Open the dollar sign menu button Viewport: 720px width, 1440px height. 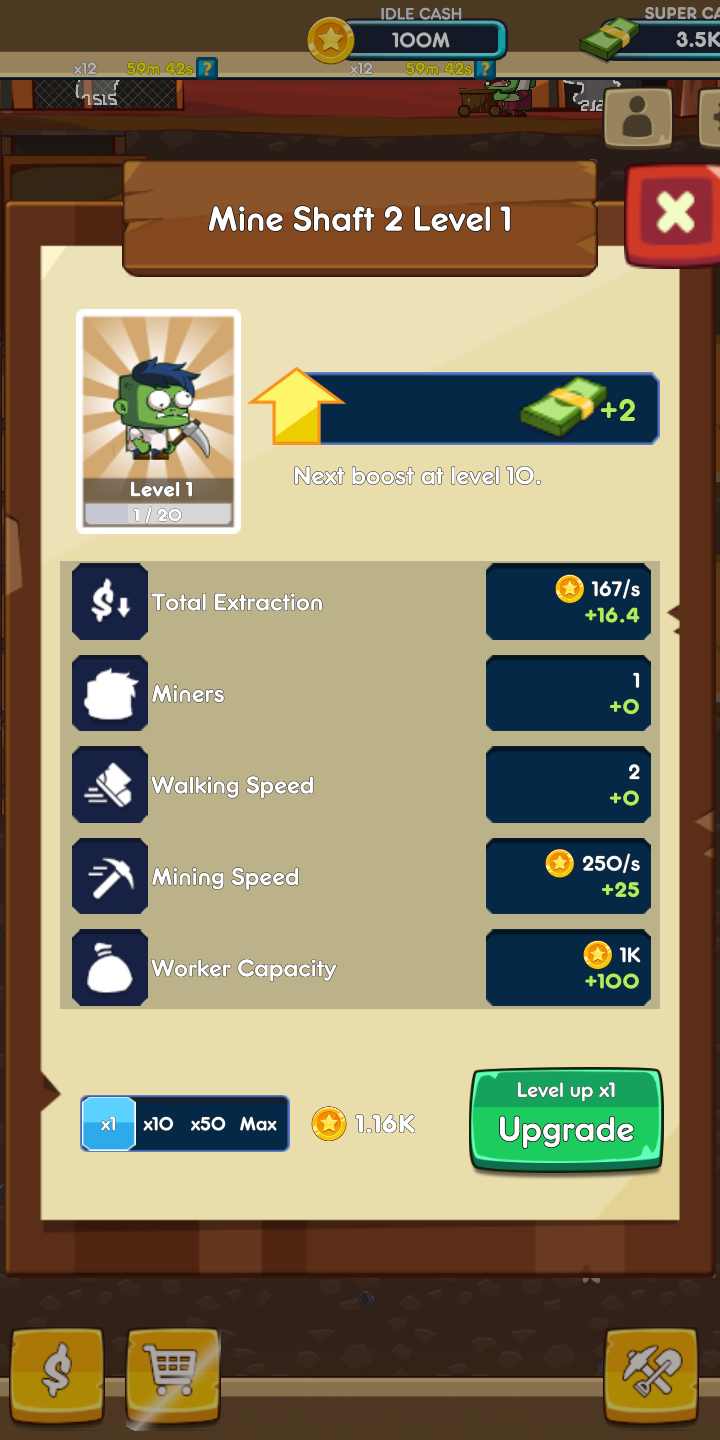click(57, 1374)
